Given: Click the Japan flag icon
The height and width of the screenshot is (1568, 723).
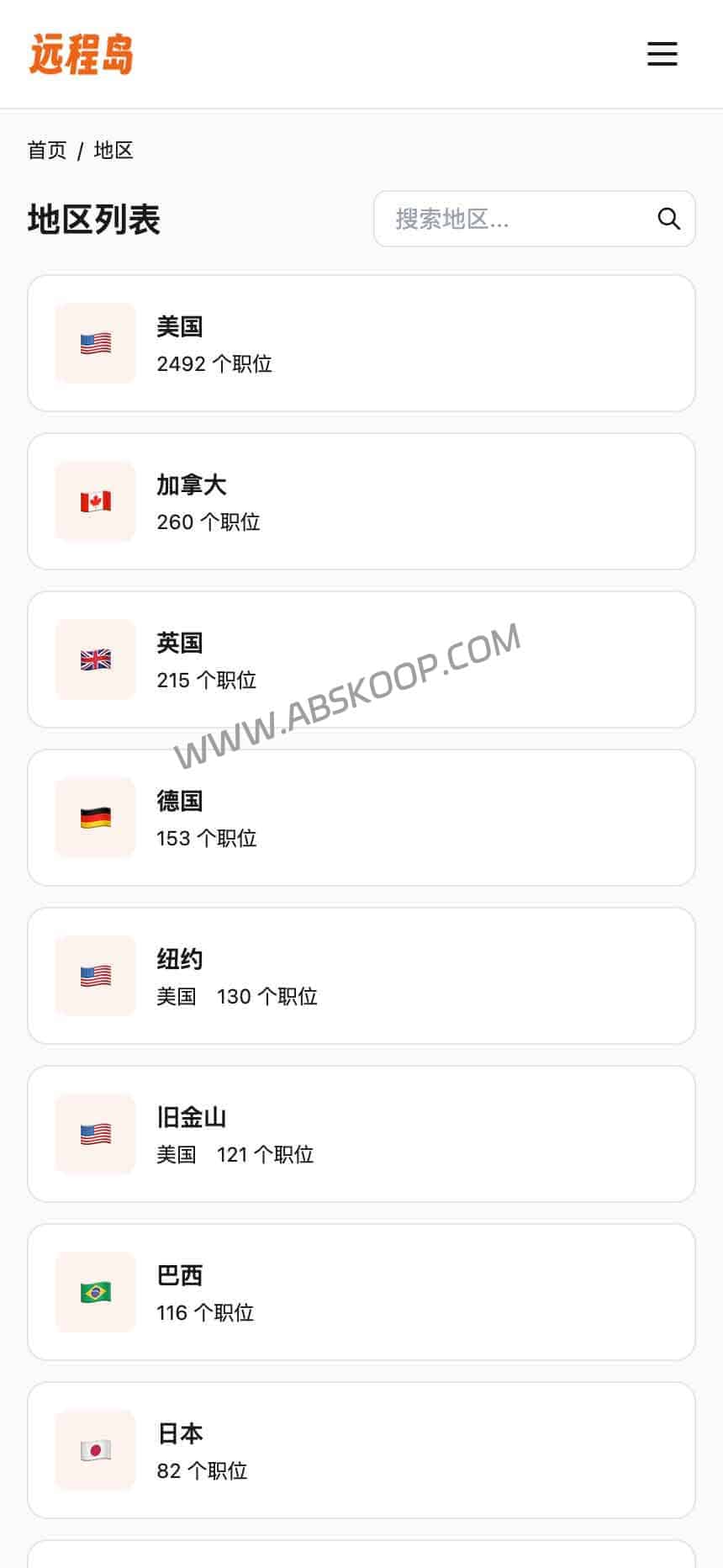Looking at the screenshot, I should 94,1450.
